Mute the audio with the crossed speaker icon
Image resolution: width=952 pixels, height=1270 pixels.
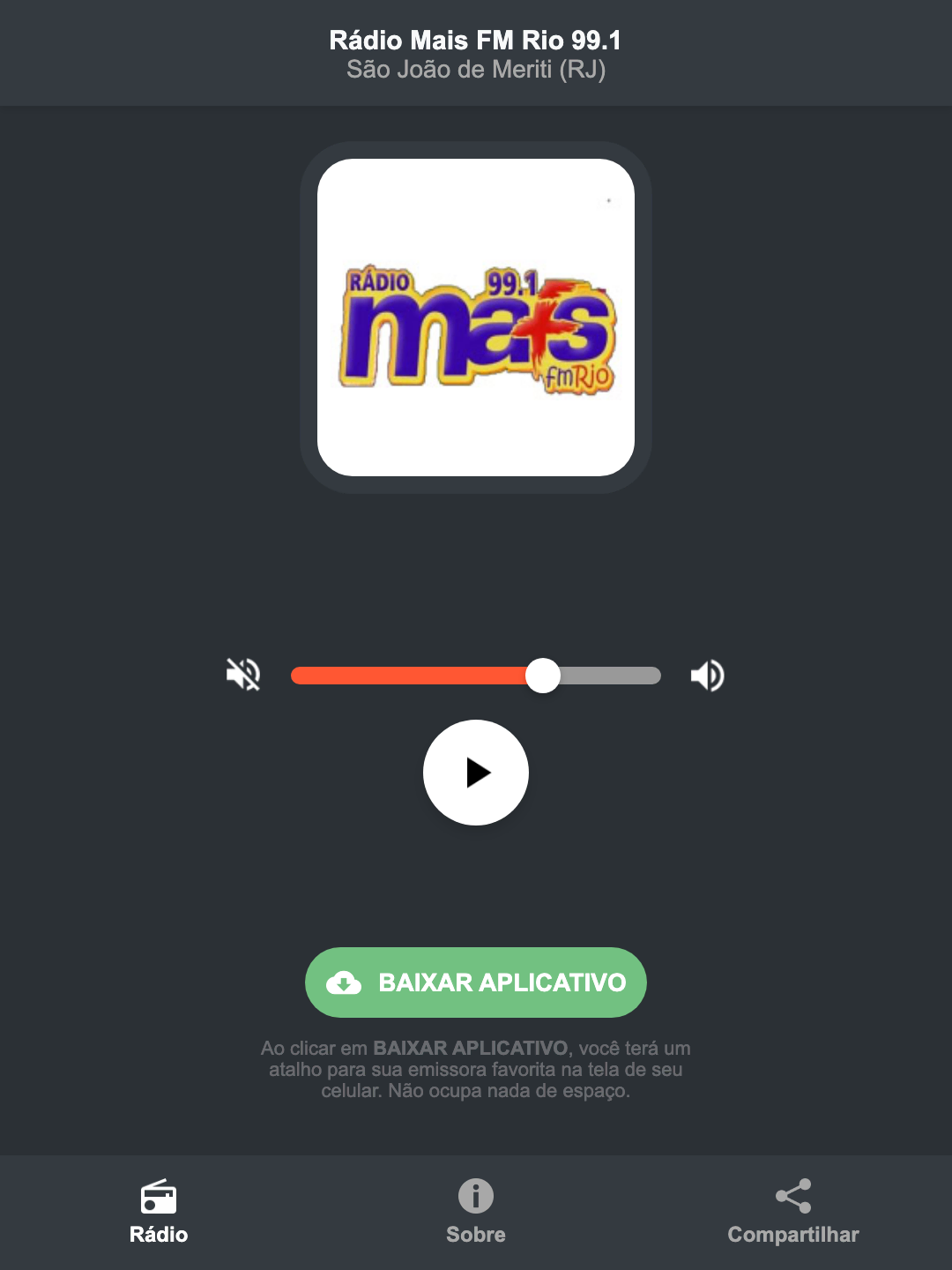click(243, 675)
